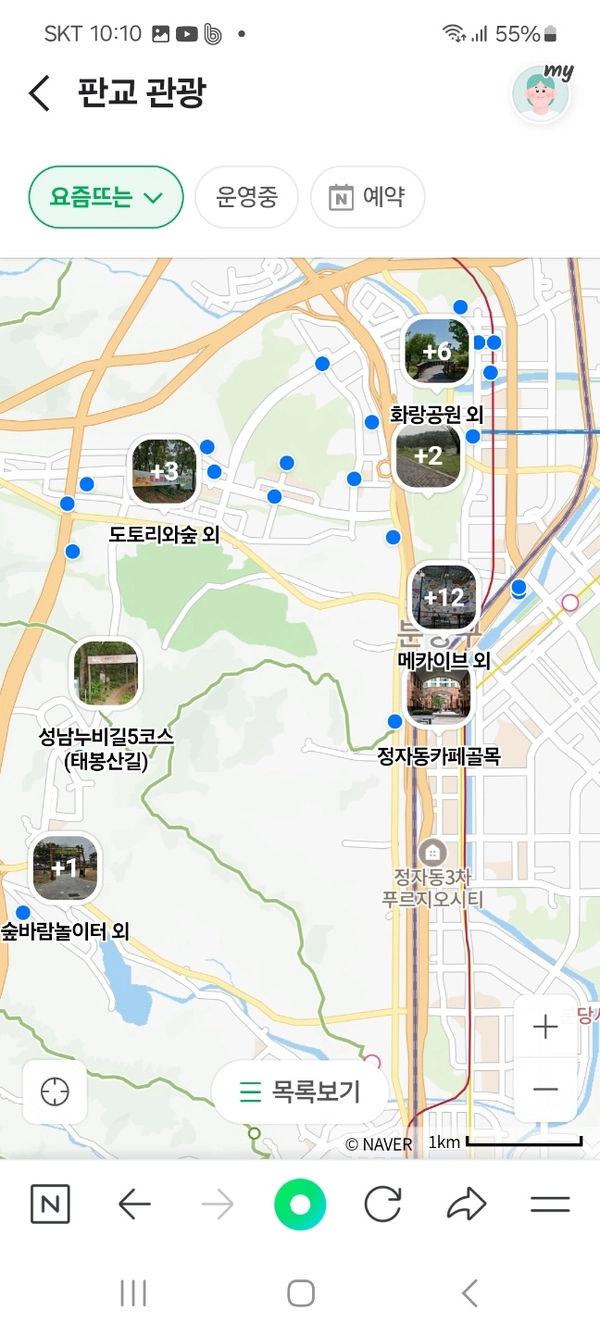Open the 메카이브 외 +12 map marker
The height and width of the screenshot is (1333, 600).
(x=443, y=598)
